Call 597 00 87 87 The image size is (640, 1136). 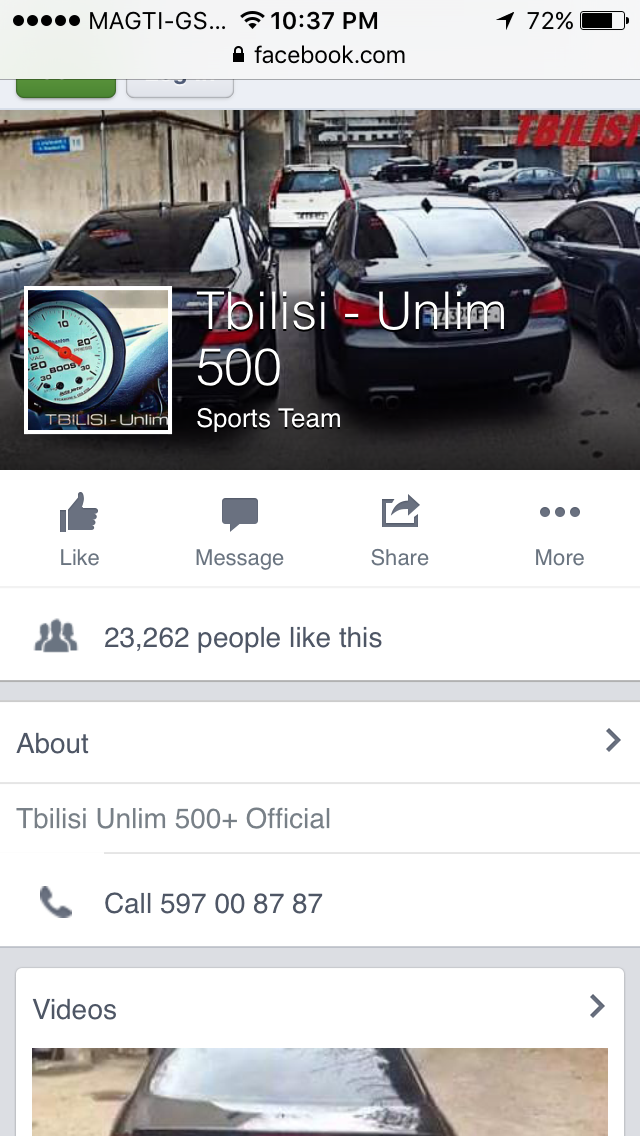213,904
